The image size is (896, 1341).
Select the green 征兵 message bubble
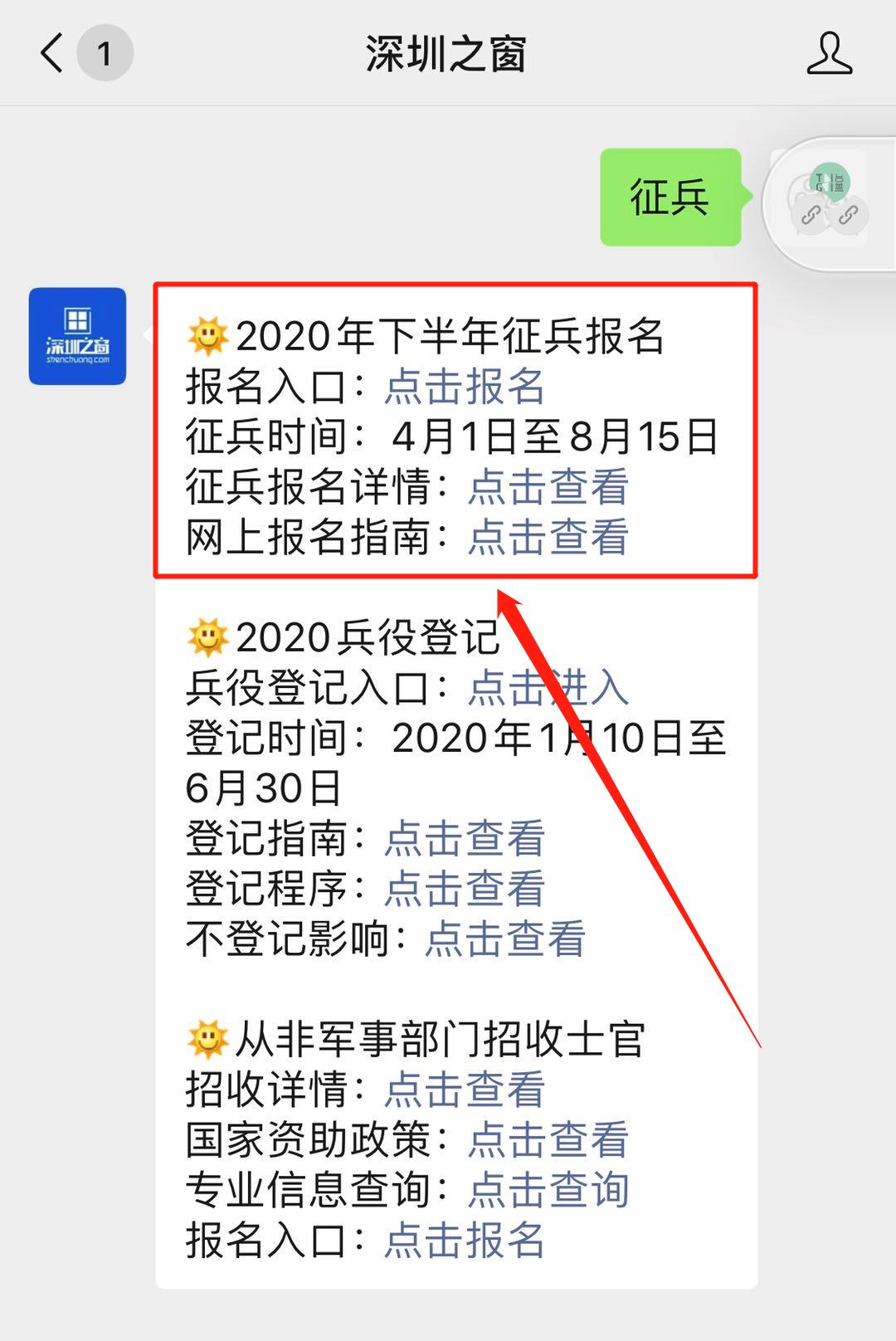click(x=670, y=197)
